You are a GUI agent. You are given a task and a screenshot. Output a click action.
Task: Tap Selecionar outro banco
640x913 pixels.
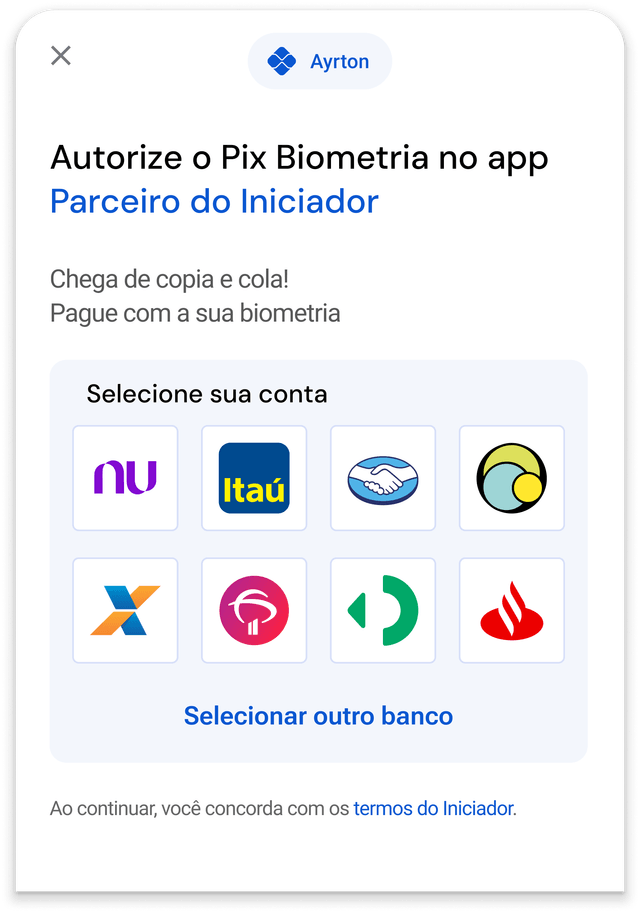(x=318, y=716)
